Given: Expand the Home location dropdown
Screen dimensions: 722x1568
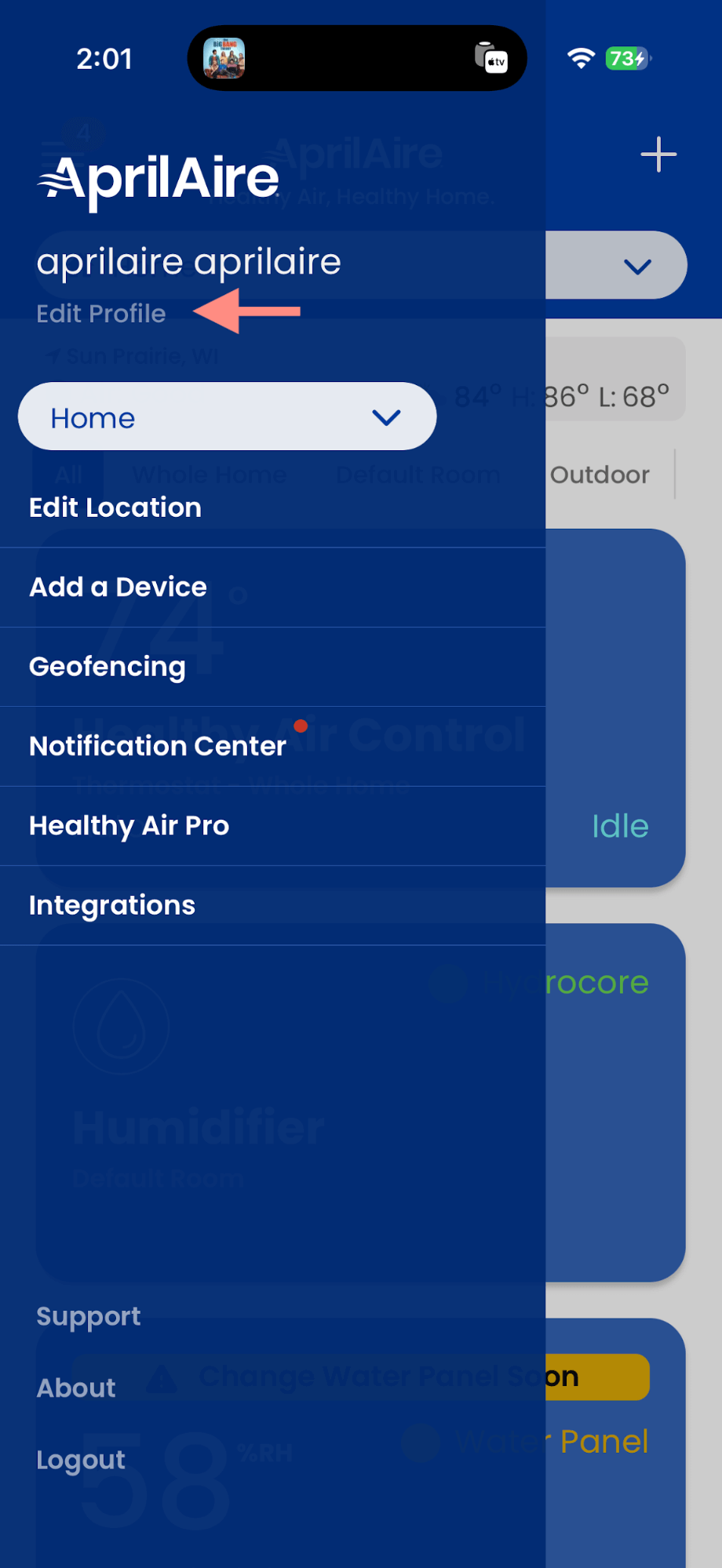Looking at the screenshot, I should (x=227, y=417).
